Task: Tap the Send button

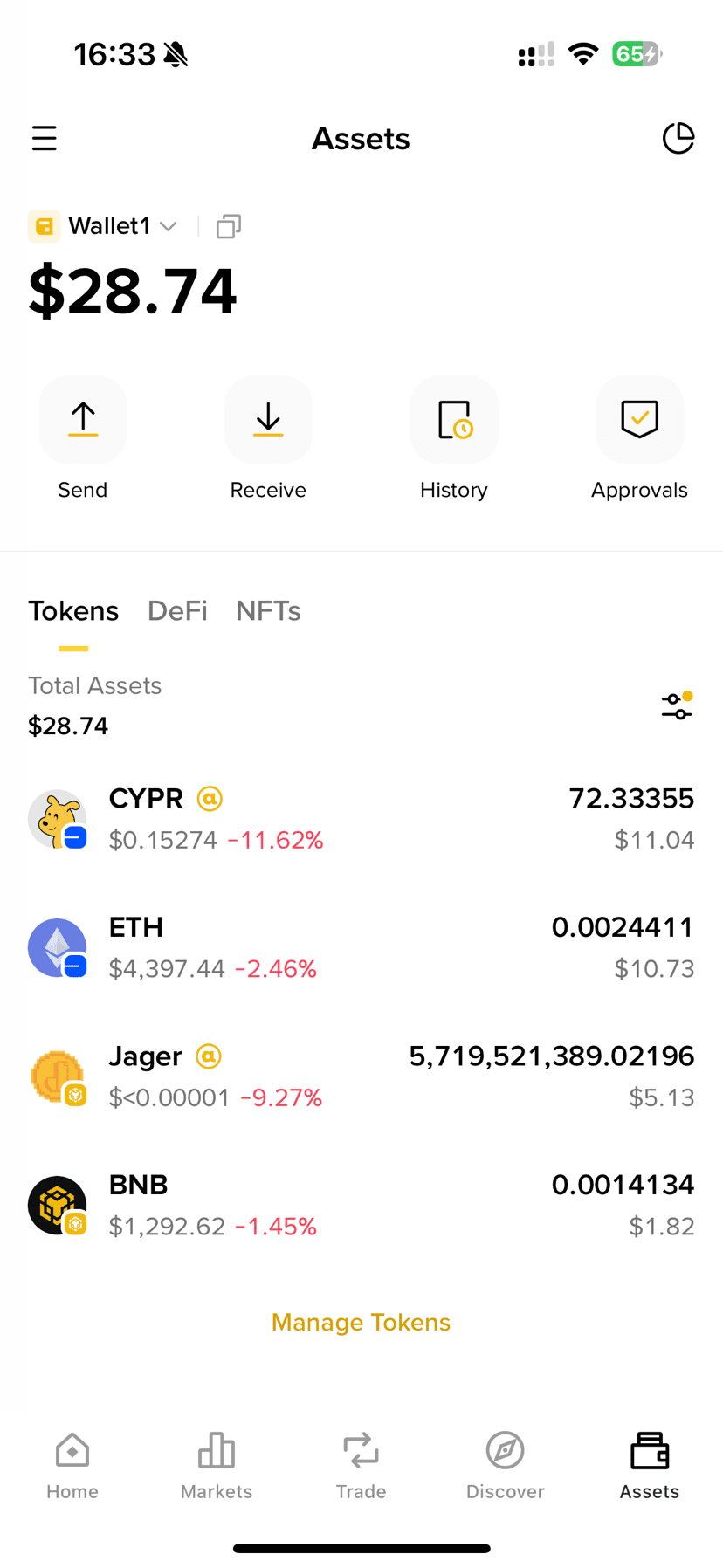Action: tap(83, 421)
